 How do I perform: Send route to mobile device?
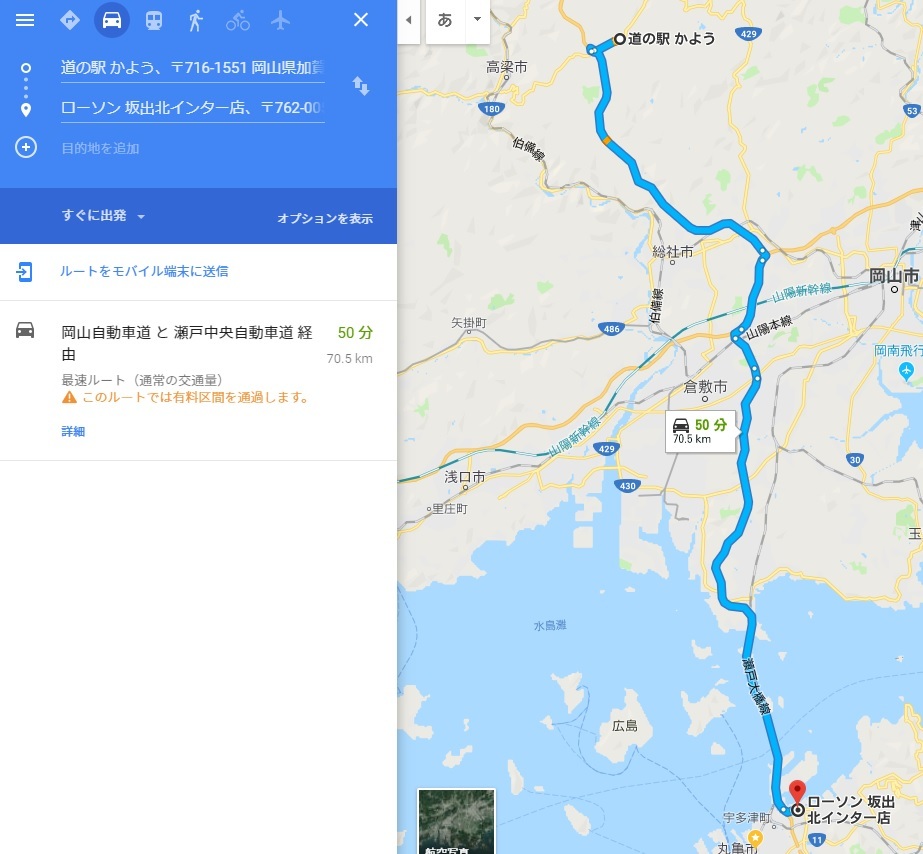144,271
